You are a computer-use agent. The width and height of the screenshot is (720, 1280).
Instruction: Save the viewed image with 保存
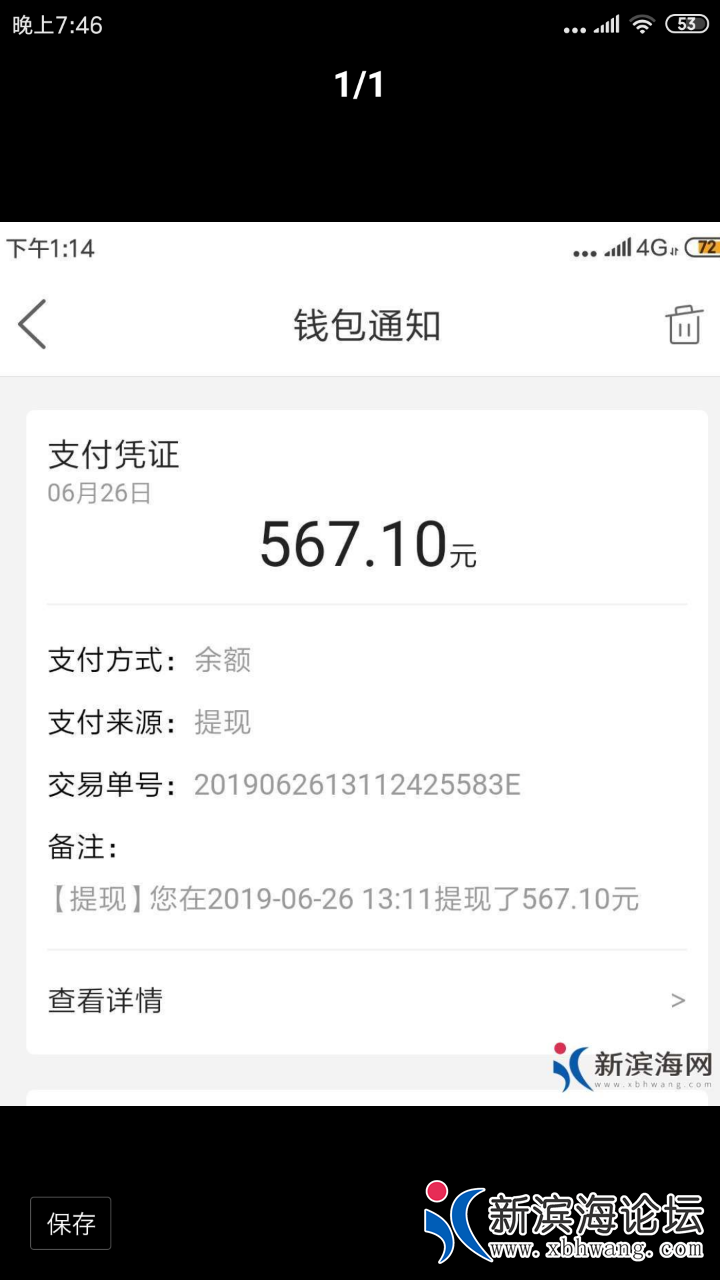point(71,1223)
